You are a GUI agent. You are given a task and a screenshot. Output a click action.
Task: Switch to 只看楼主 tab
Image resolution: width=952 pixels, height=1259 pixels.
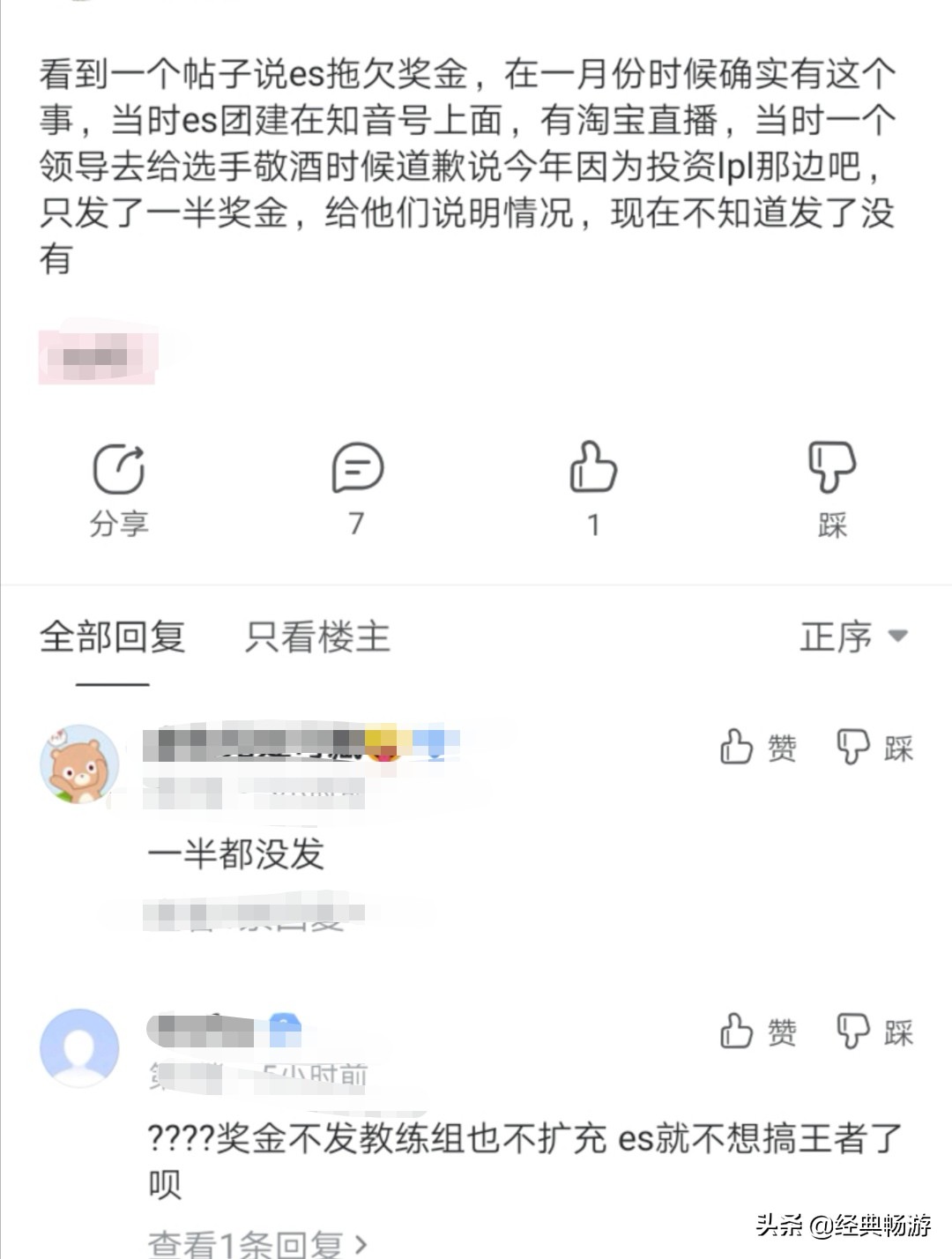tap(317, 637)
